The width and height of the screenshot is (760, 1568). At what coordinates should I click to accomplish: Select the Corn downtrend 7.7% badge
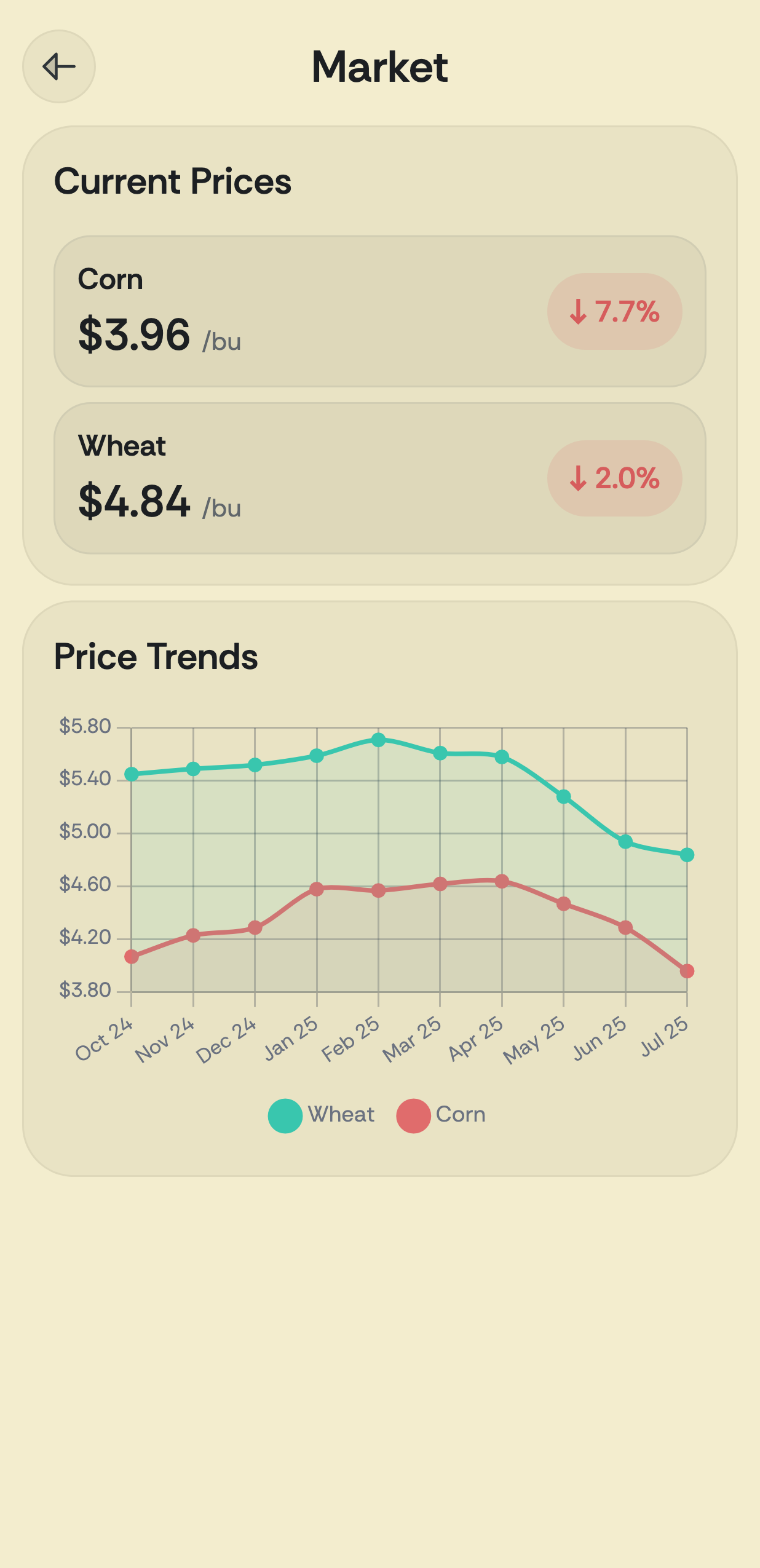pos(614,312)
